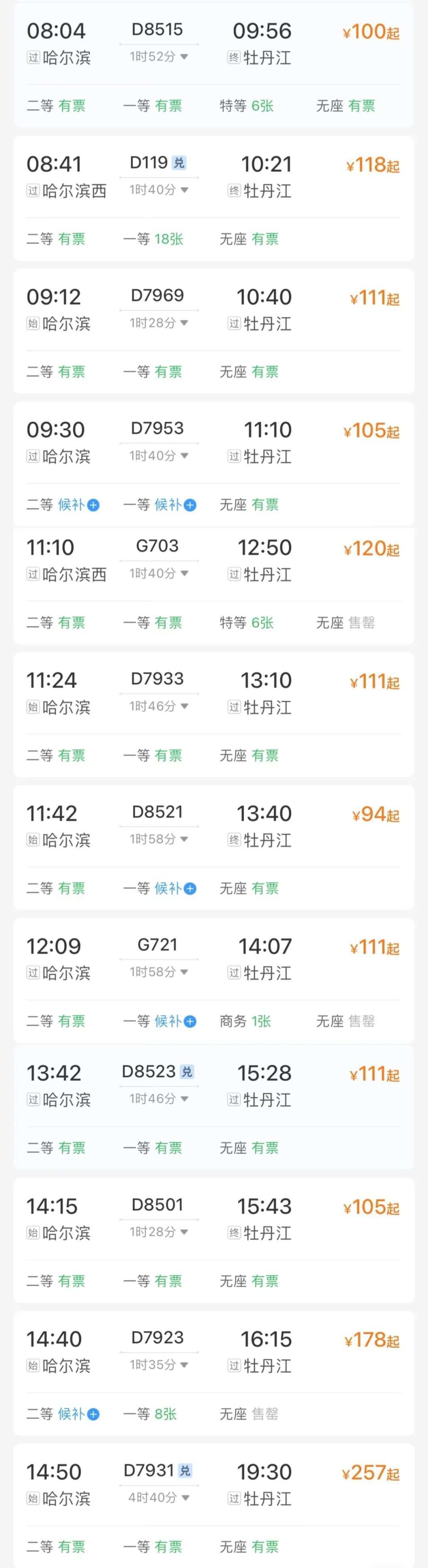Join 二等 候补 waitlist for D7953
428x1568 pixels.
pos(78,505)
